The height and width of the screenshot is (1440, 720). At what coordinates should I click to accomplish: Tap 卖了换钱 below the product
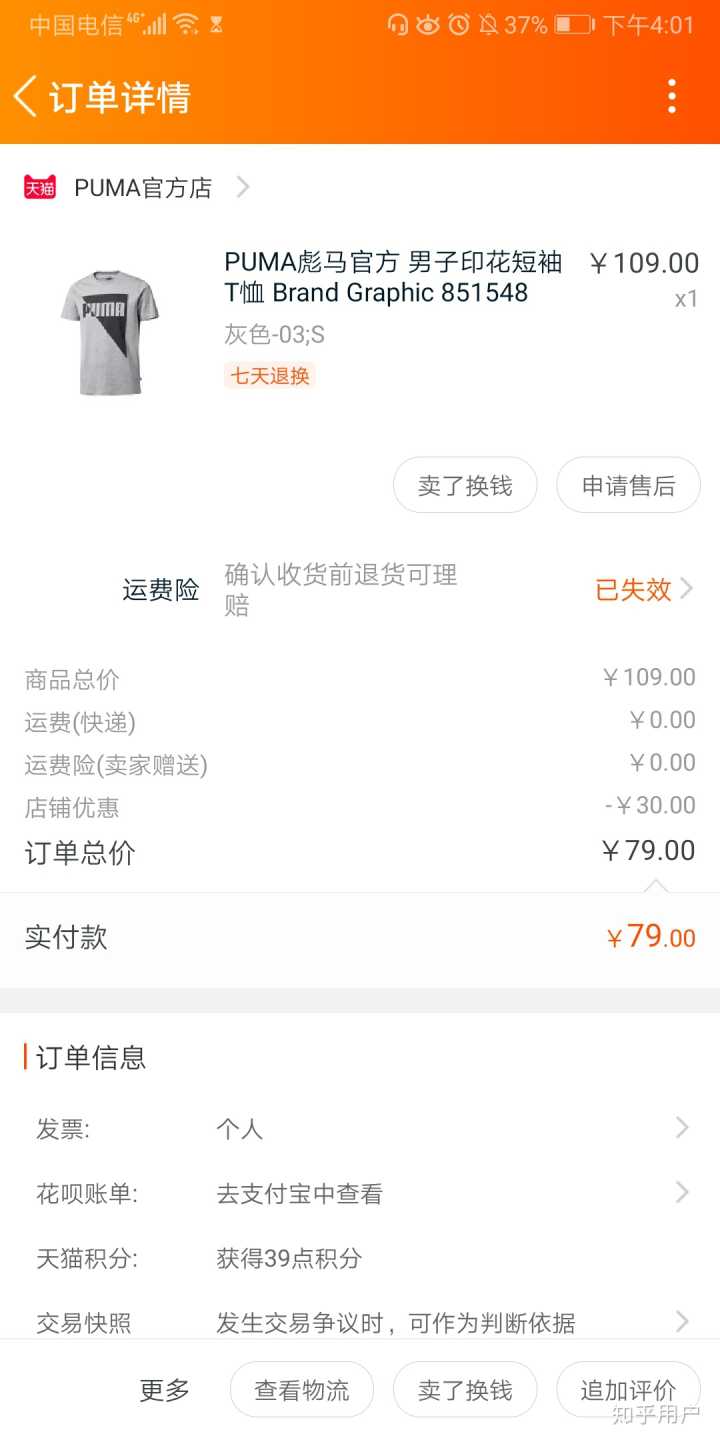tap(465, 485)
